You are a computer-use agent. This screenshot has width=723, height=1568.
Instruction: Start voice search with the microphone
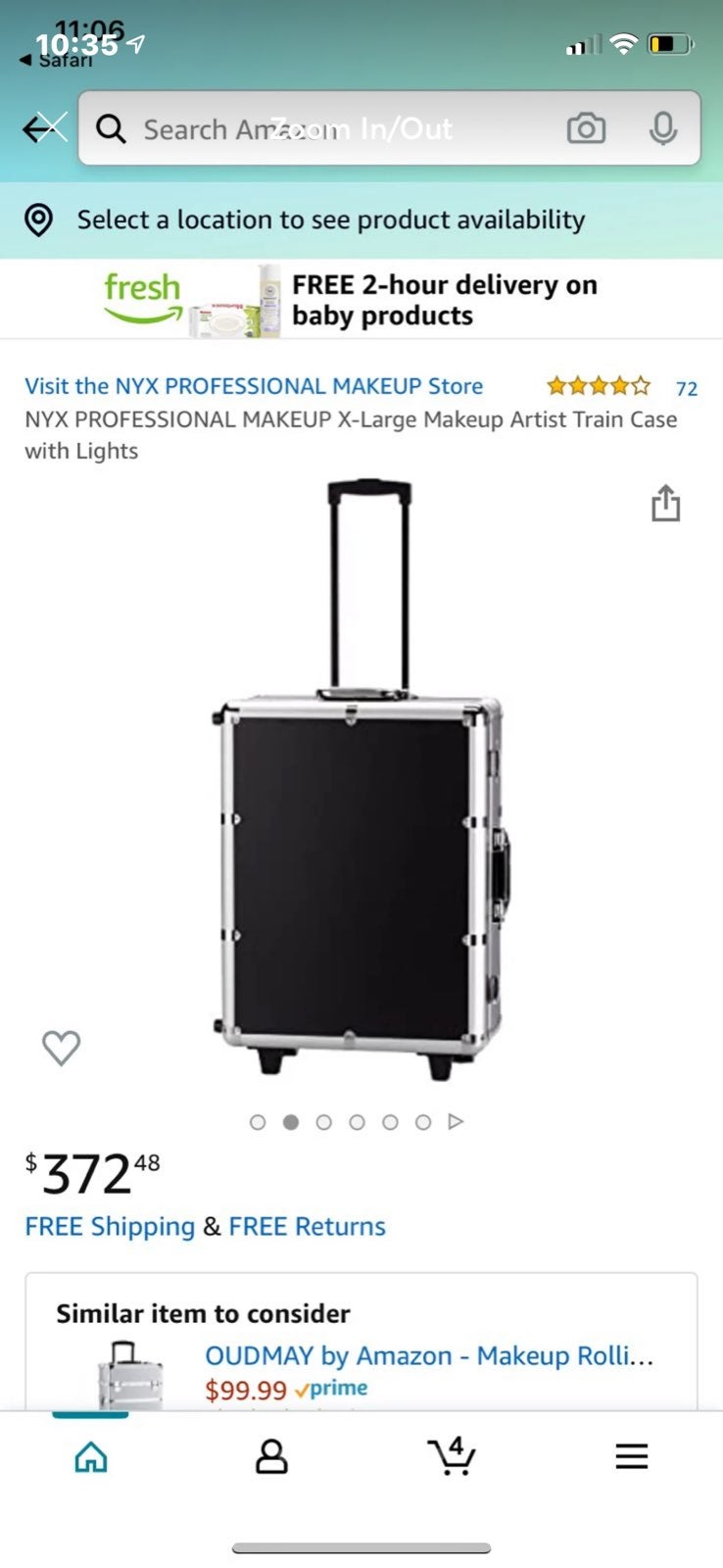click(663, 128)
